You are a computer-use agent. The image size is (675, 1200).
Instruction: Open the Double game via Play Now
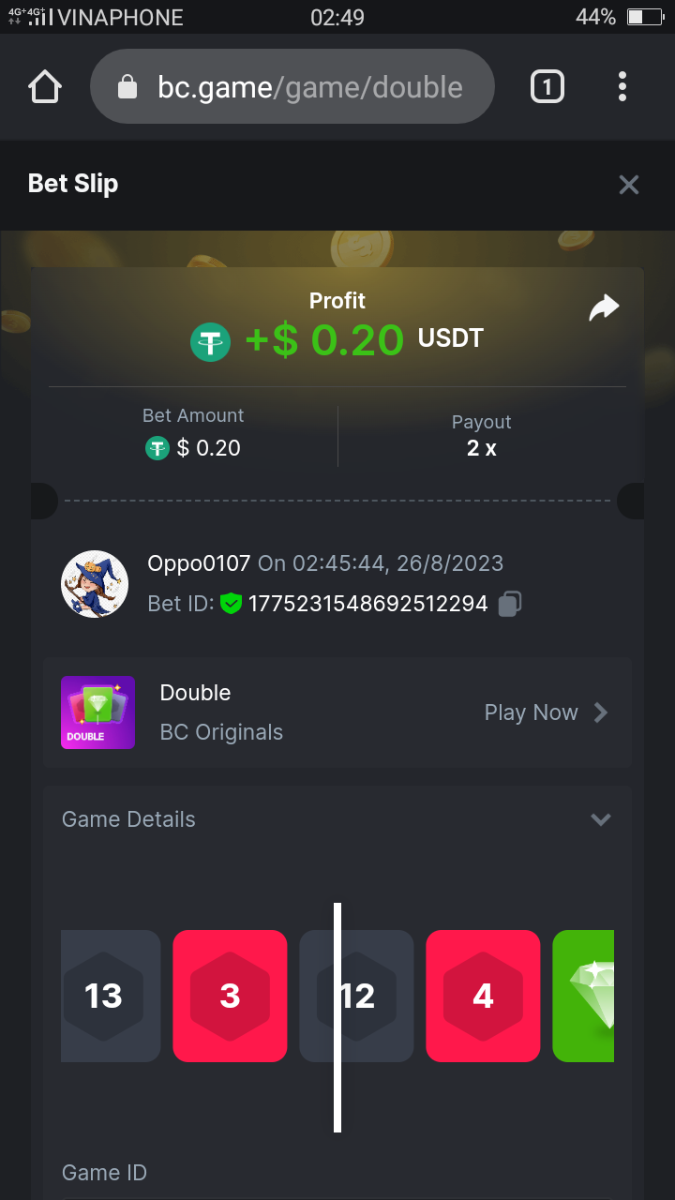pyautogui.click(x=546, y=713)
